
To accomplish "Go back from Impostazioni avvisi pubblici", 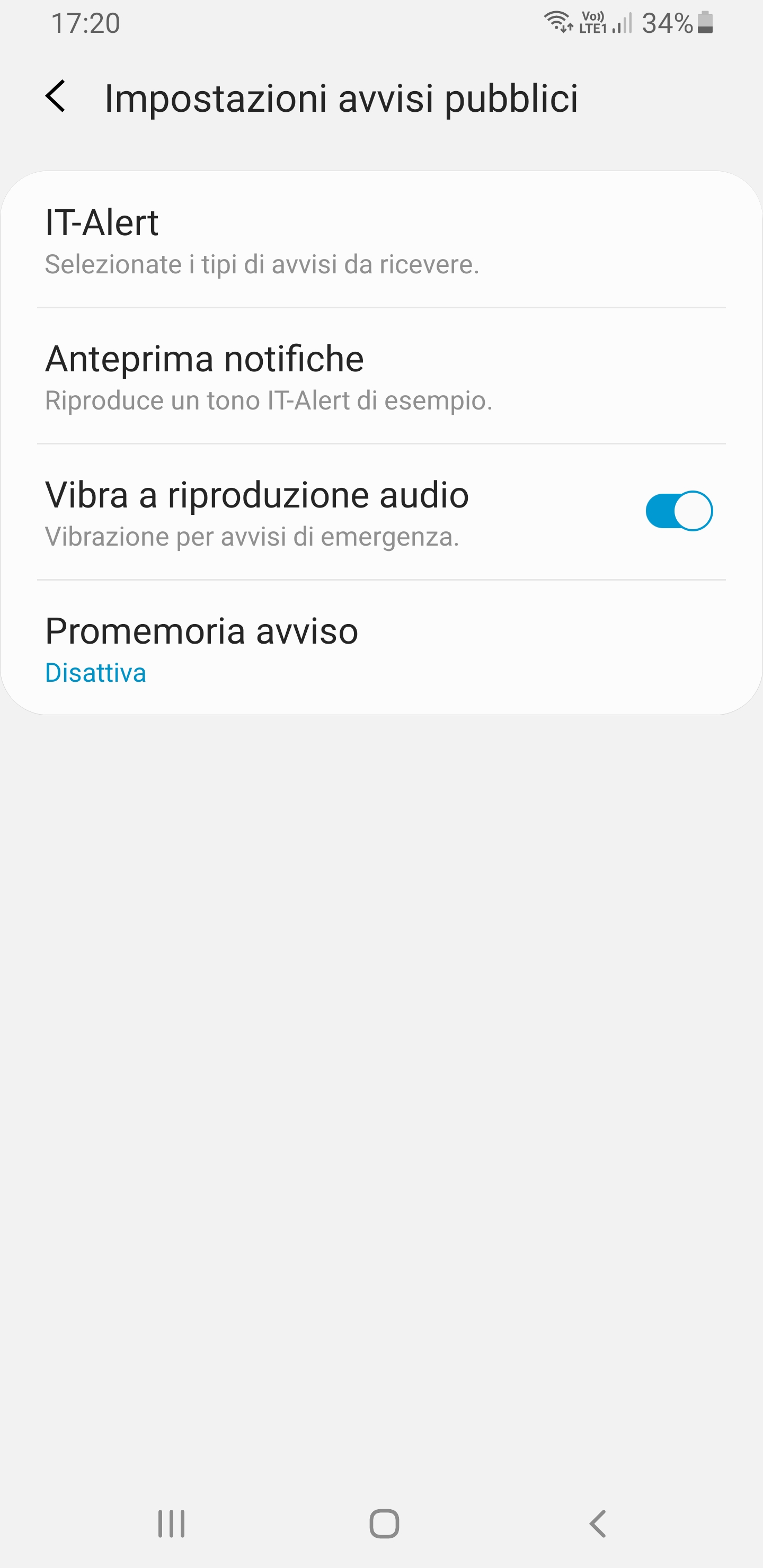I will (x=56, y=96).
